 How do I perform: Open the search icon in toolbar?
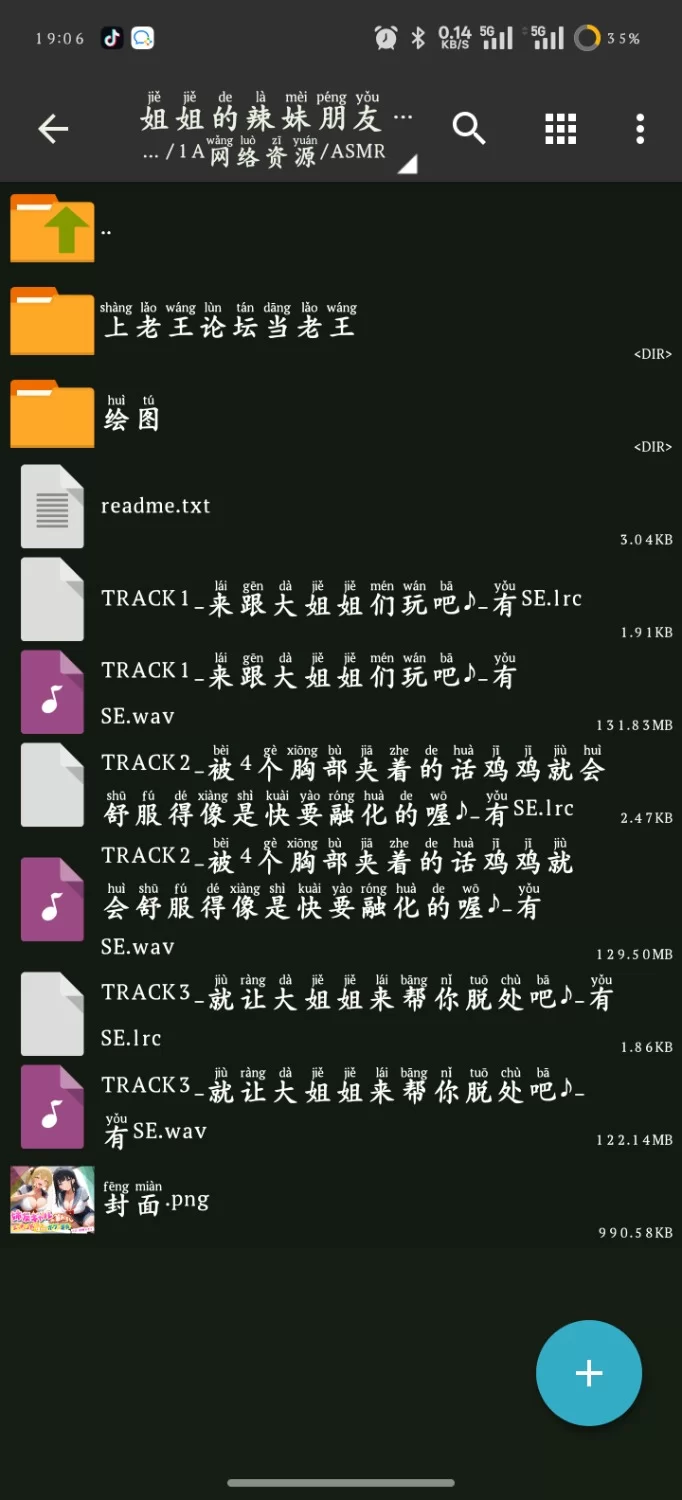click(468, 129)
